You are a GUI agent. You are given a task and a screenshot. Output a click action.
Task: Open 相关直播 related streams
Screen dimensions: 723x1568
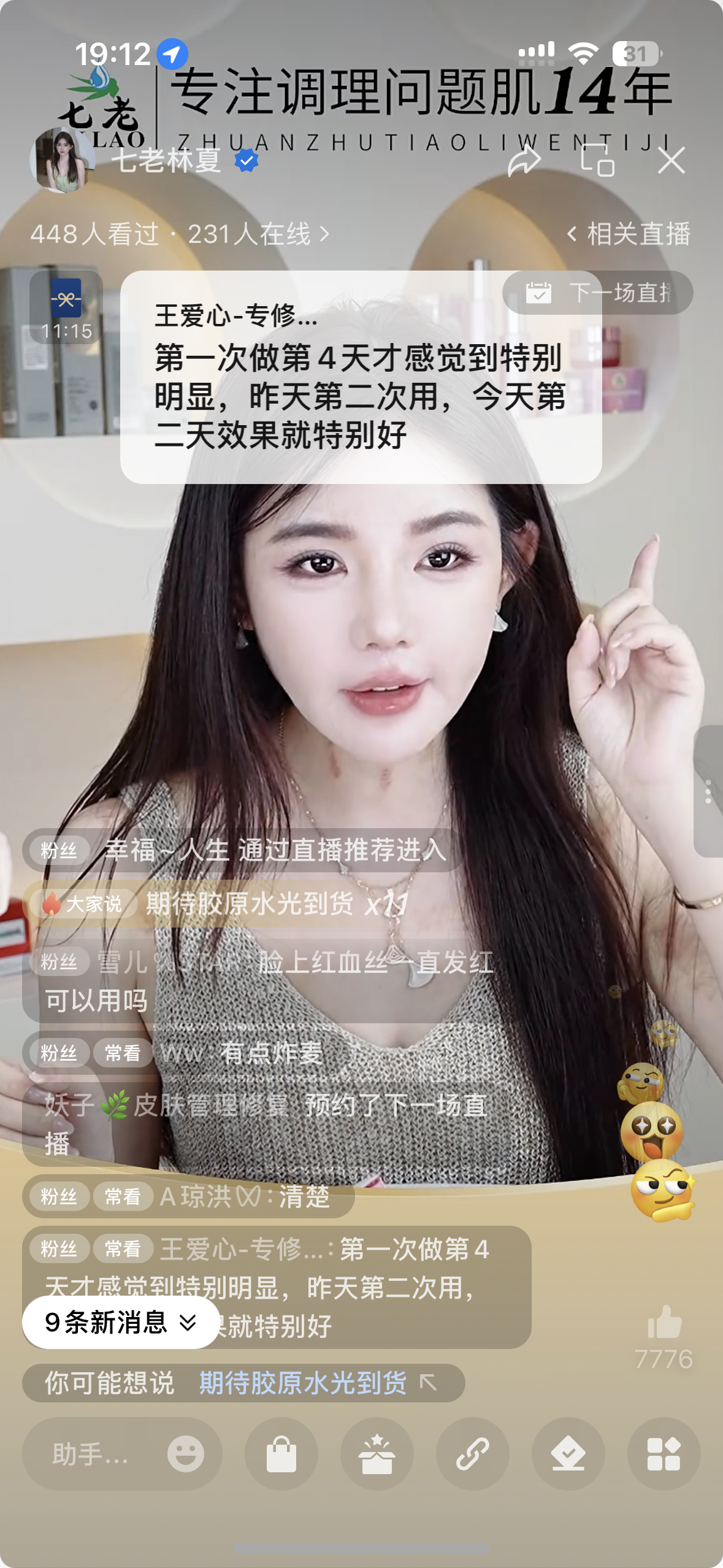click(x=629, y=234)
